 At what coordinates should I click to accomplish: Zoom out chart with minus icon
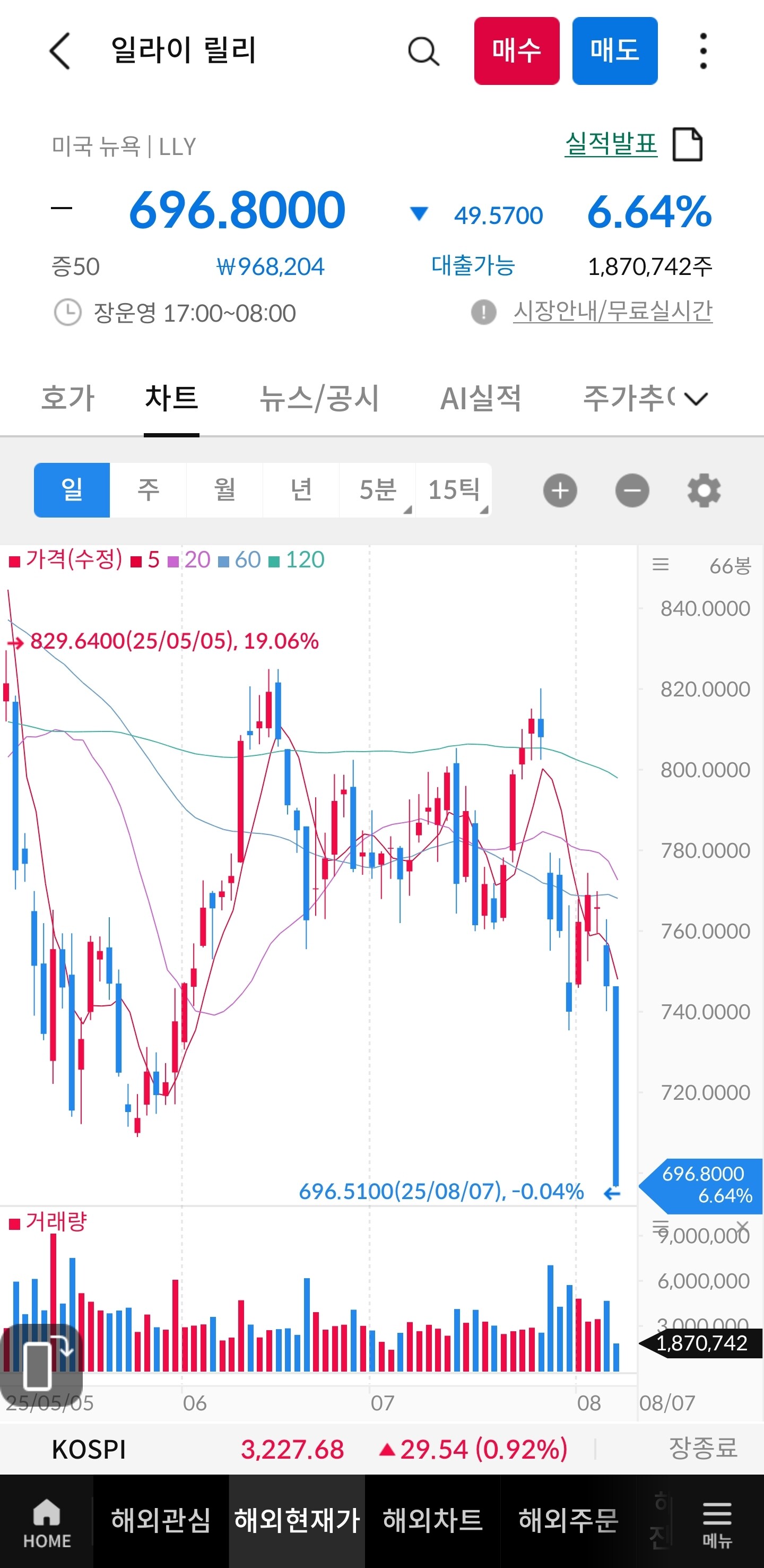632,490
